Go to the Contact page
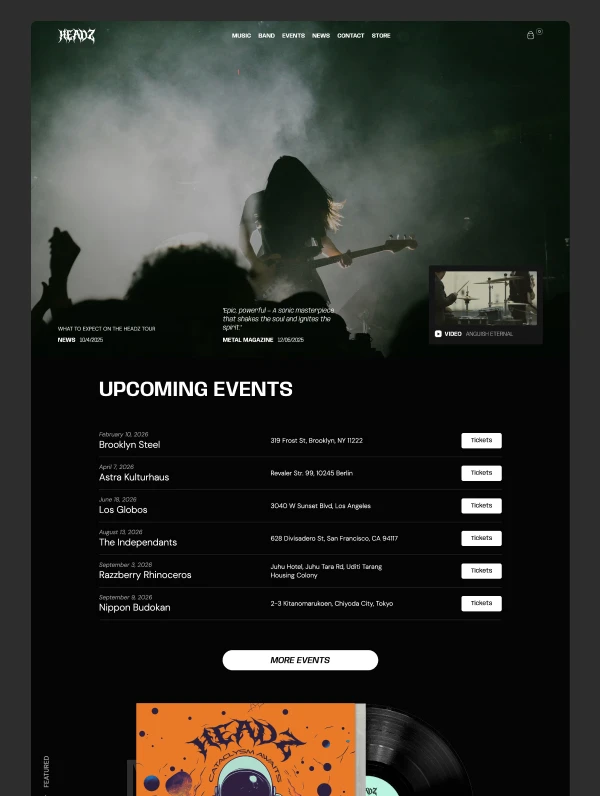The image size is (600, 796). [x=350, y=36]
